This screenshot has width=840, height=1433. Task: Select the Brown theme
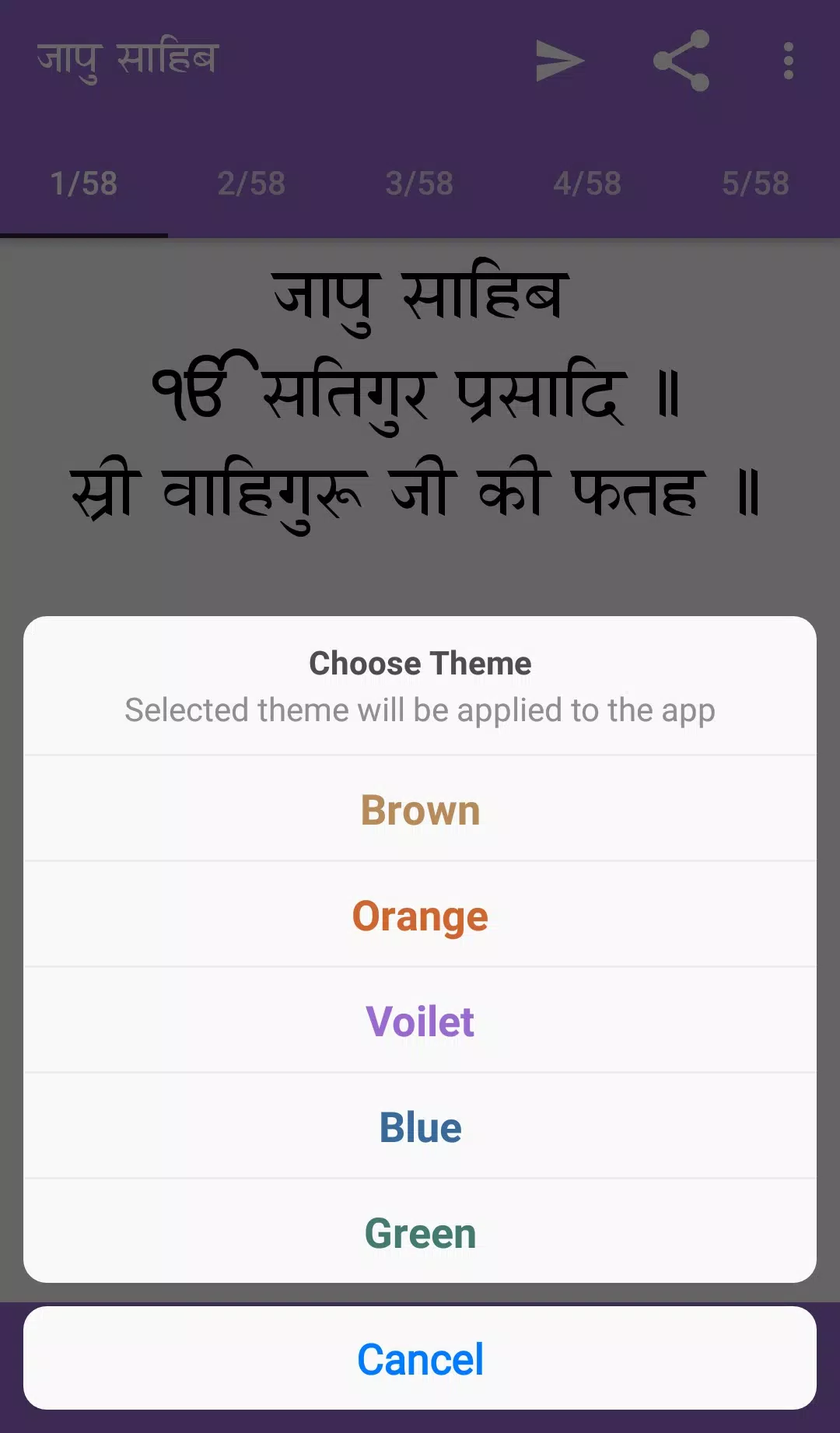(x=420, y=810)
